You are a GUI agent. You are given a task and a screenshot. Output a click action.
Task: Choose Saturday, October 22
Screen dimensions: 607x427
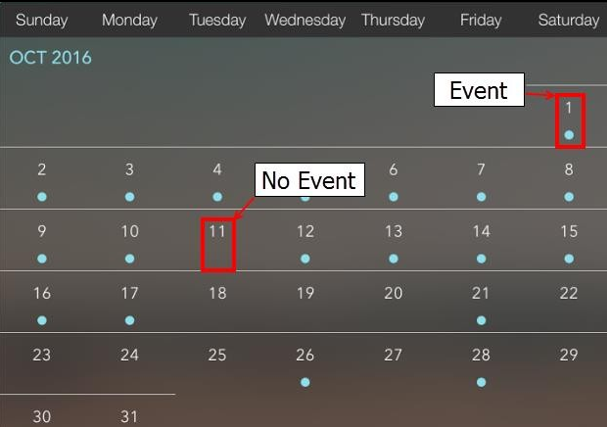[569, 294]
